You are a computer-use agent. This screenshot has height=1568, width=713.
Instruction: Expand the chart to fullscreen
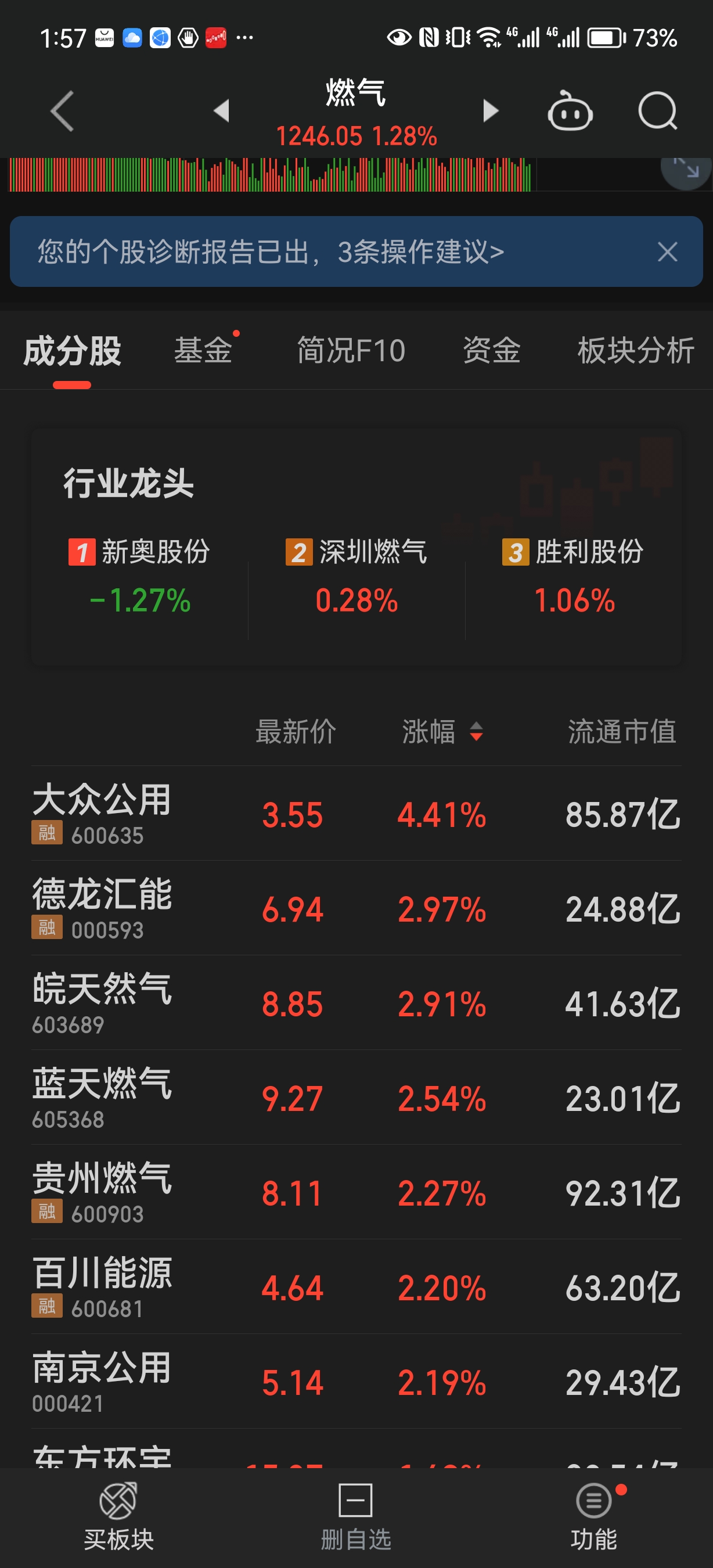(x=687, y=168)
